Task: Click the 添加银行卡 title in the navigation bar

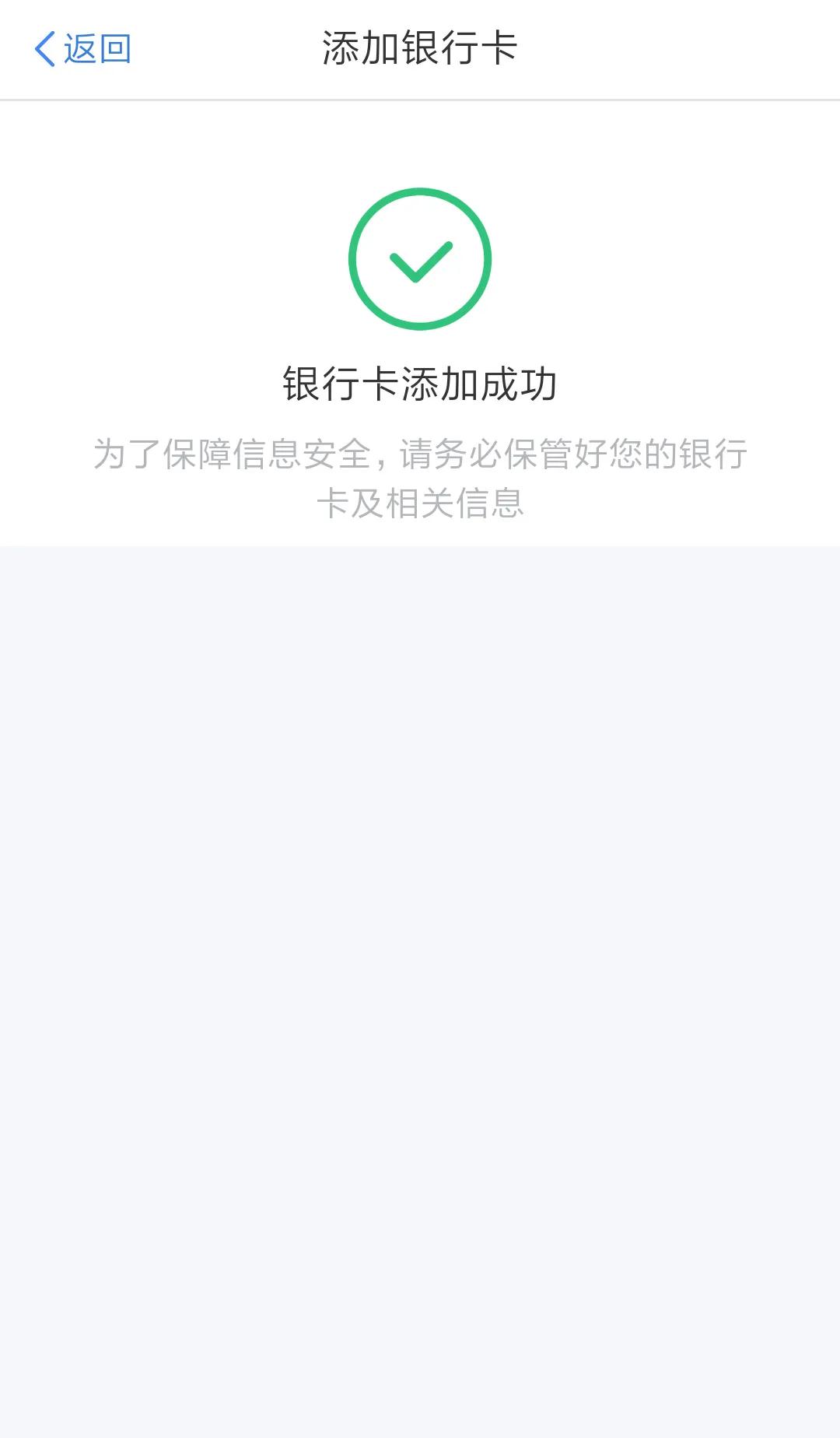Action: coord(420,45)
